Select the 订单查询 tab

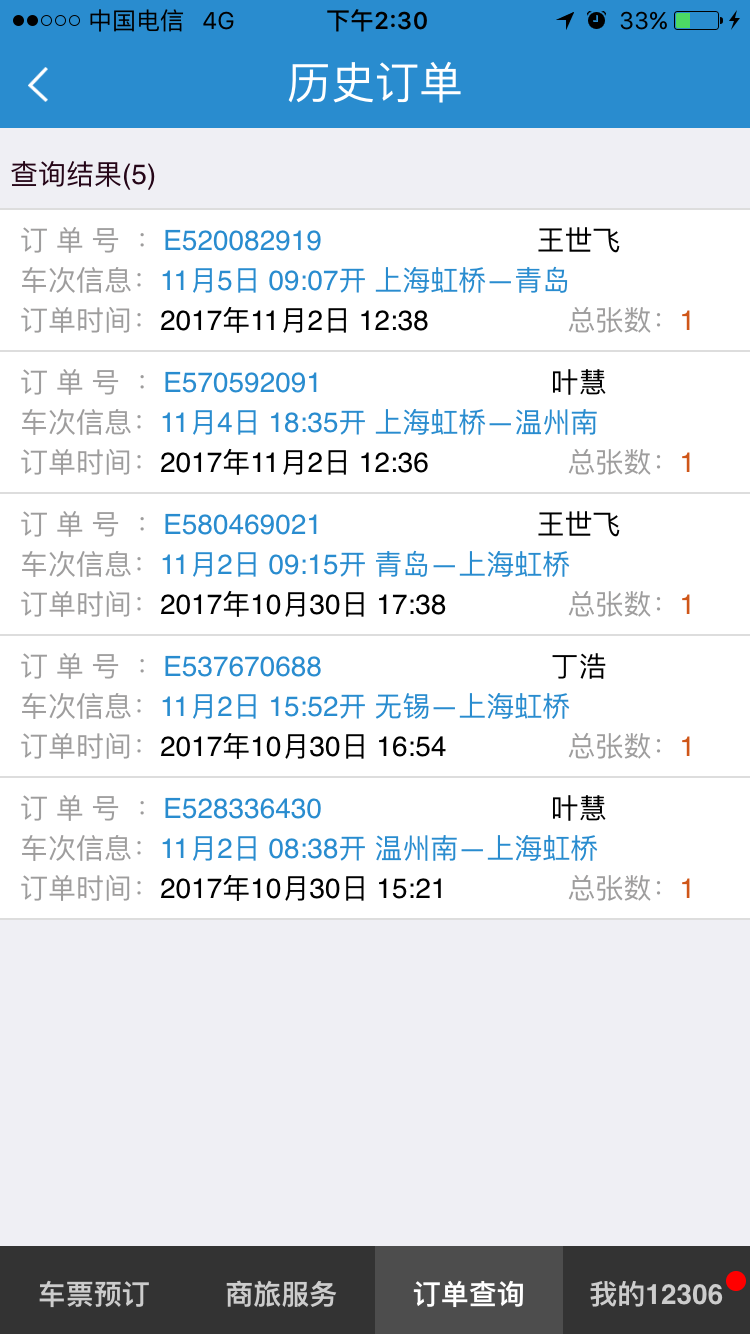[x=468, y=1293]
